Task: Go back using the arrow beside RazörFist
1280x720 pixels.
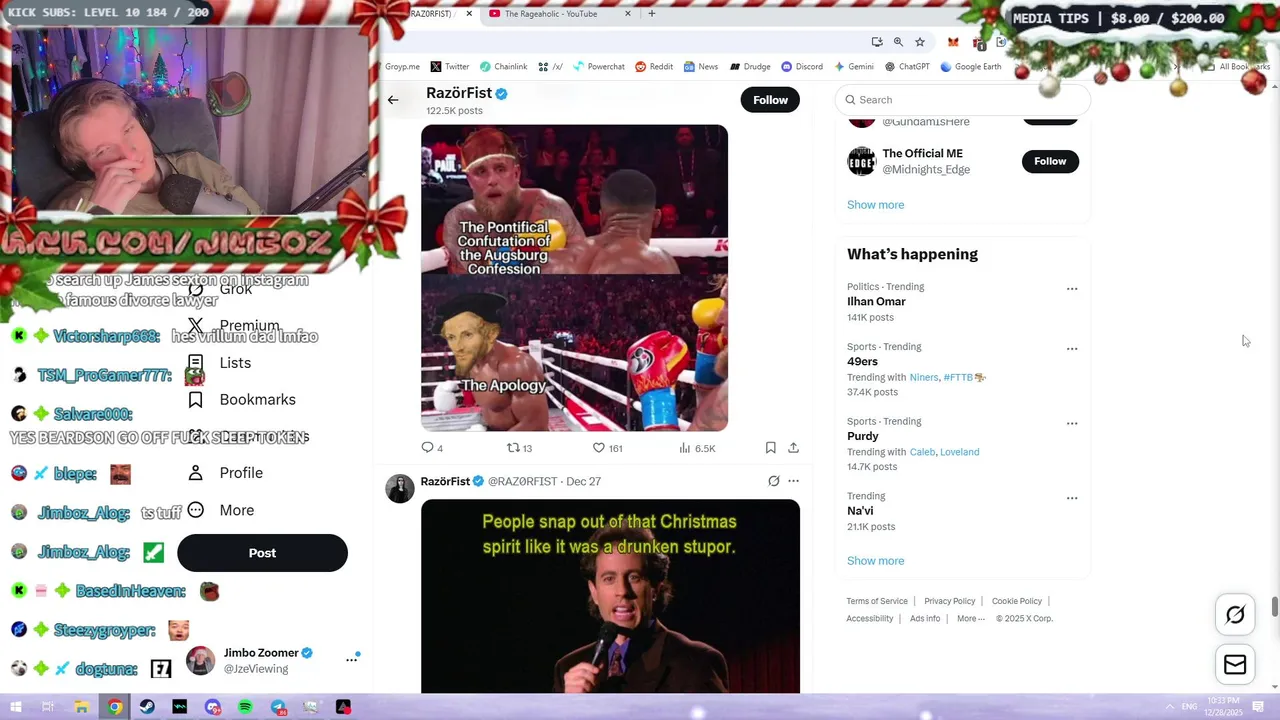Action: tap(393, 100)
